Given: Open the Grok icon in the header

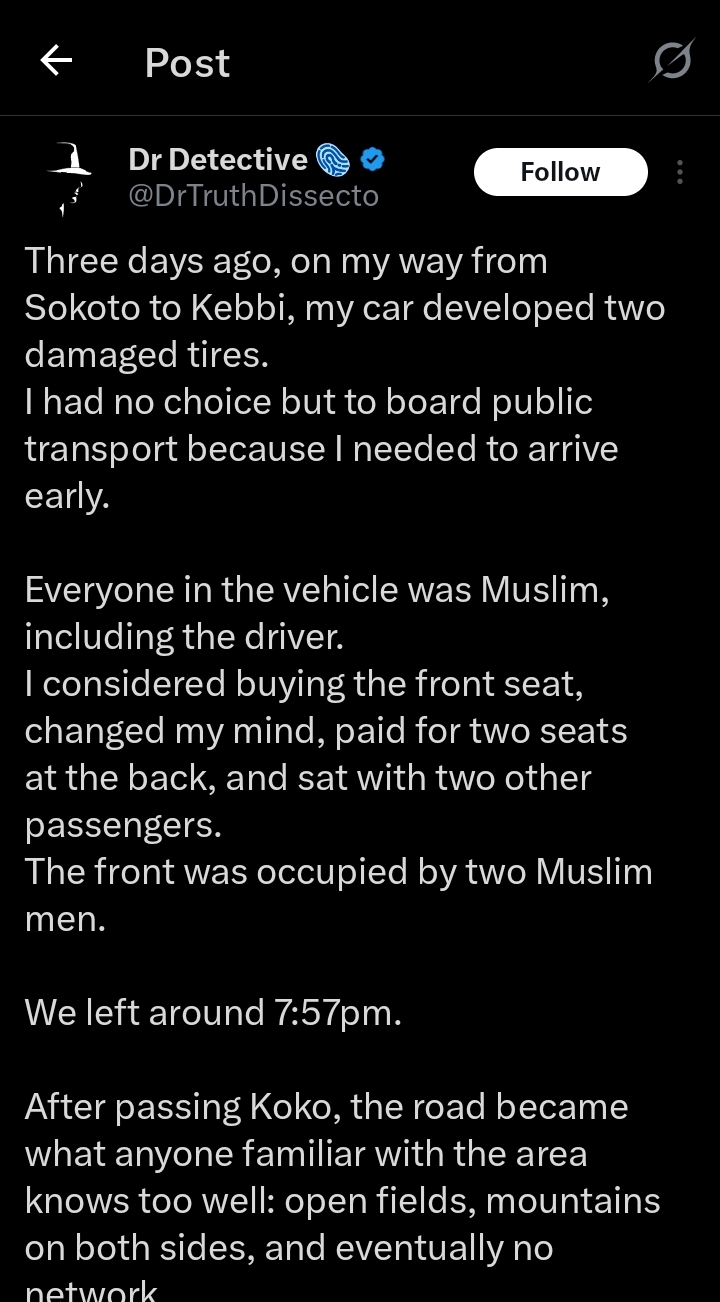Looking at the screenshot, I should [x=671, y=62].
